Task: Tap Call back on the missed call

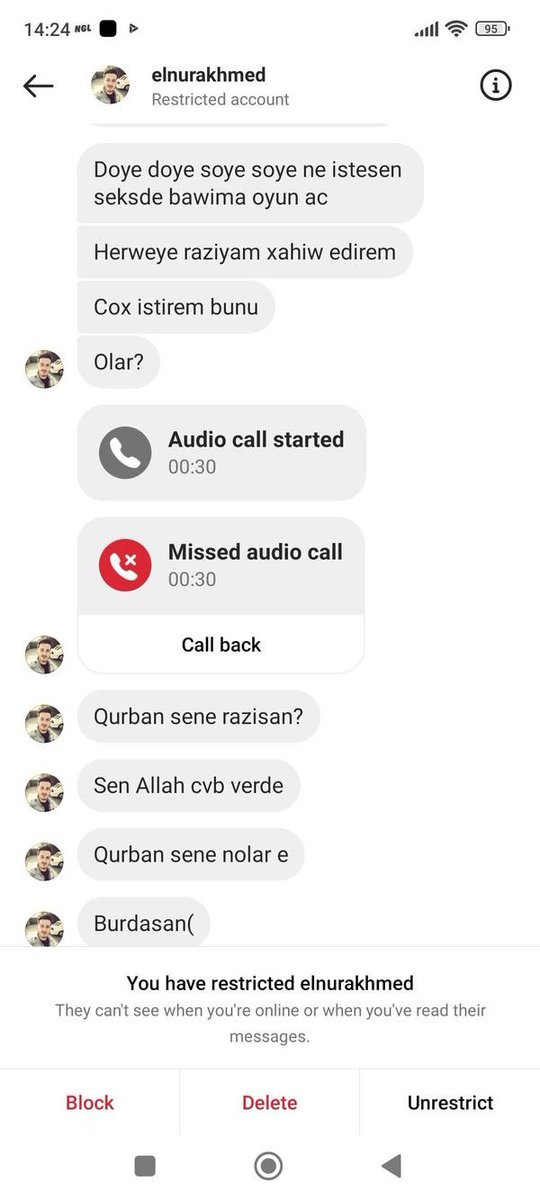Action: pyautogui.click(x=221, y=645)
